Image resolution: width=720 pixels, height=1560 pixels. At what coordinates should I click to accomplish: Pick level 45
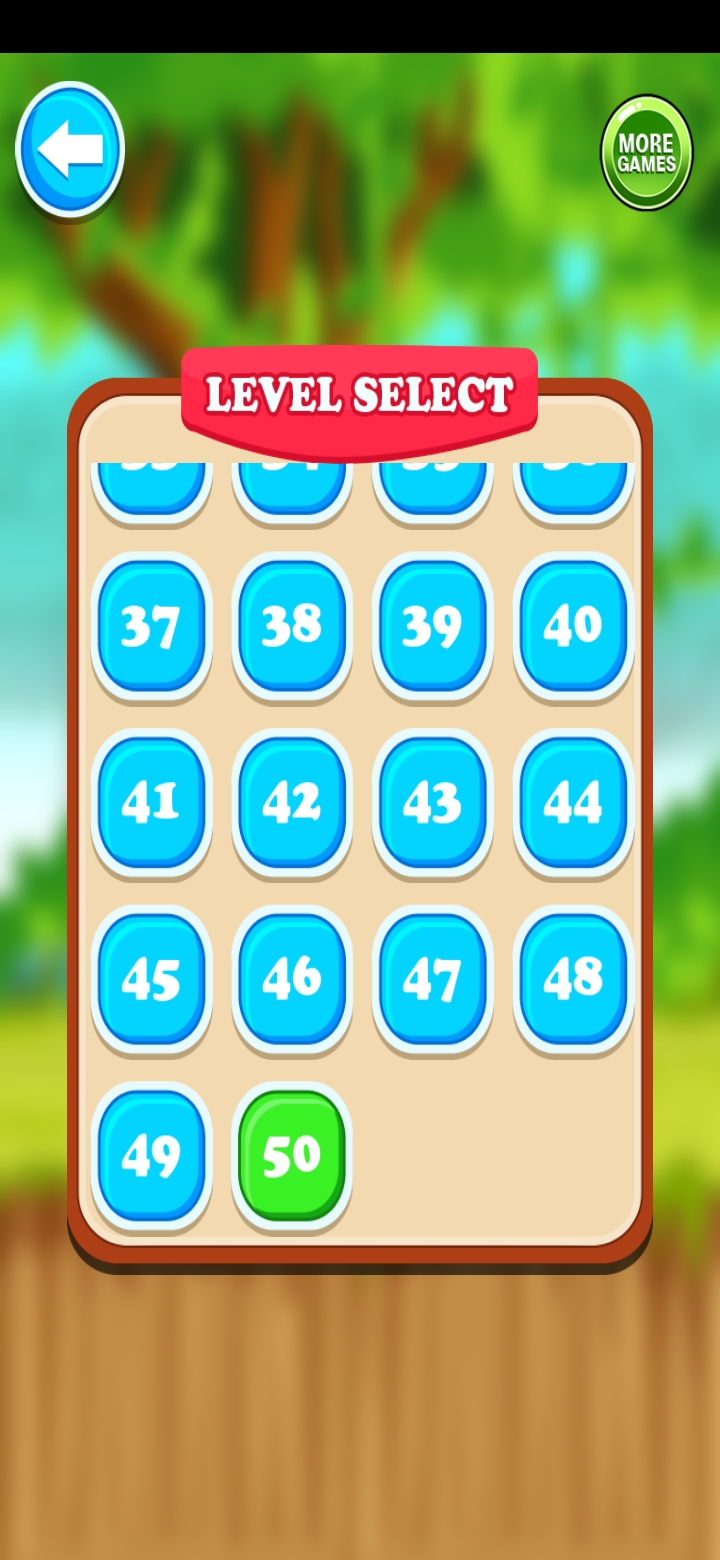point(151,979)
